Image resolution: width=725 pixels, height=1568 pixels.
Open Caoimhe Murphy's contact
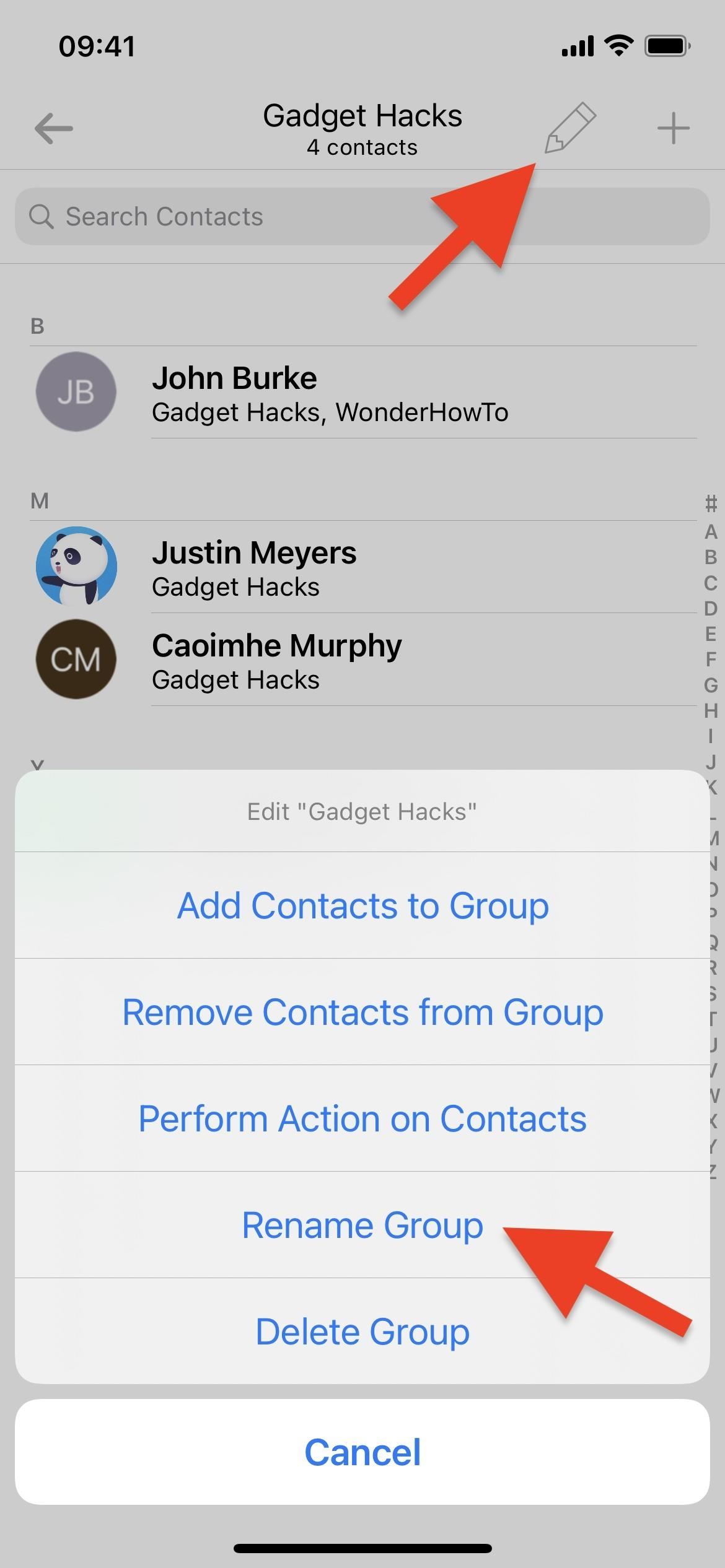(x=362, y=660)
